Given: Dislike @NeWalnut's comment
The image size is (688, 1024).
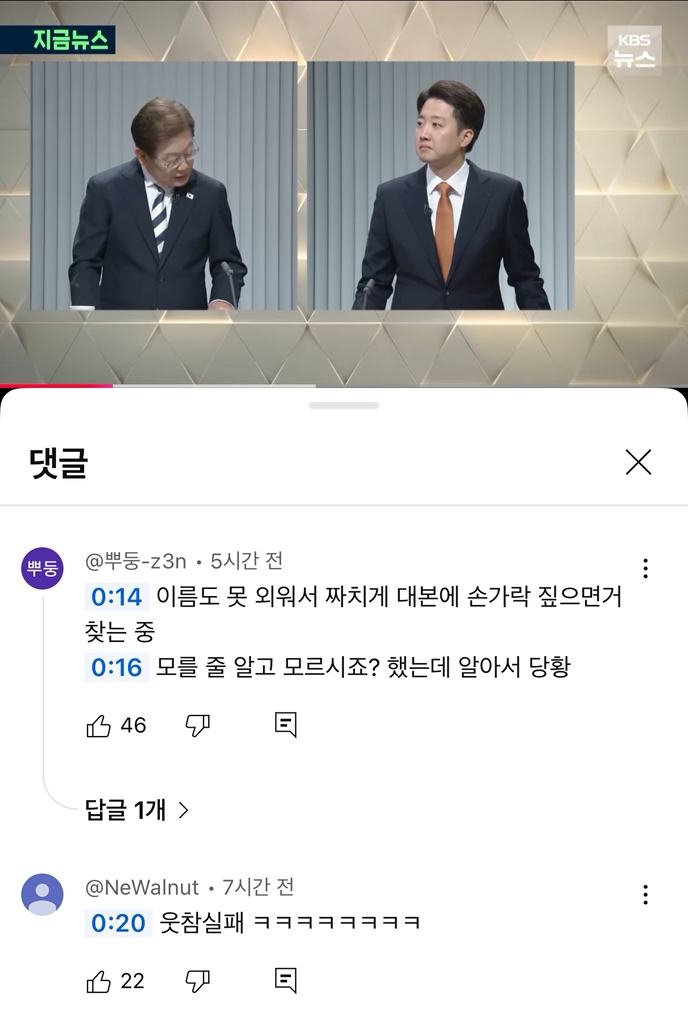Looking at the screenshot, I should (198, 982).
